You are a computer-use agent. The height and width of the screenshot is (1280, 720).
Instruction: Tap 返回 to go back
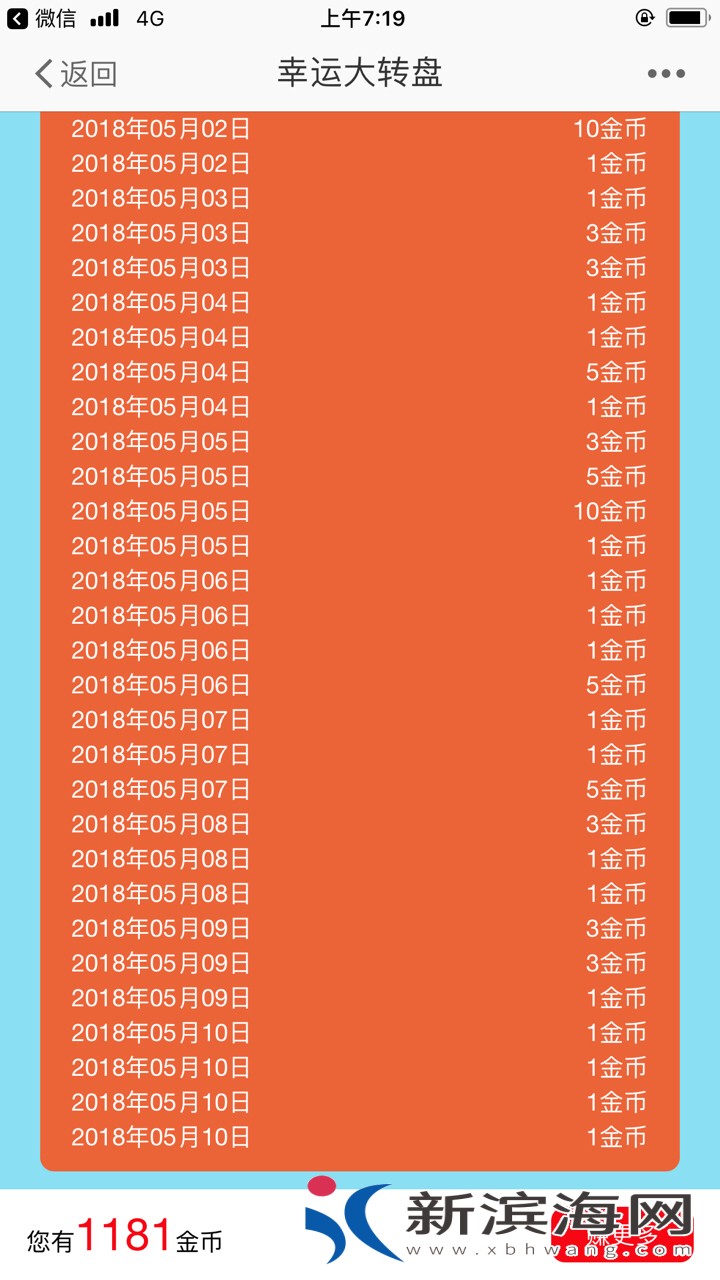point(82,73)
